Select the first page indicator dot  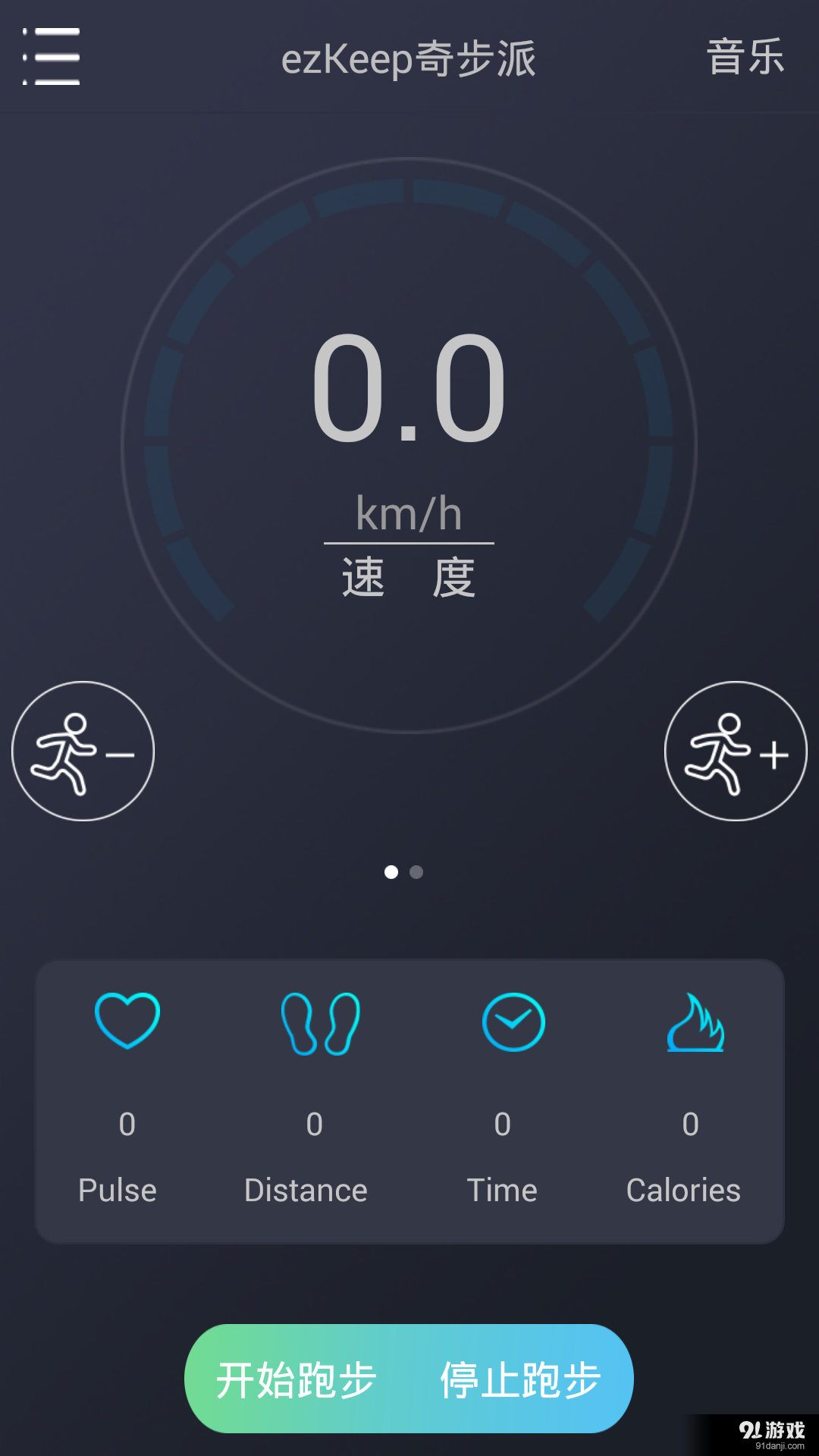pyautogui.click(x=391, y=873)
